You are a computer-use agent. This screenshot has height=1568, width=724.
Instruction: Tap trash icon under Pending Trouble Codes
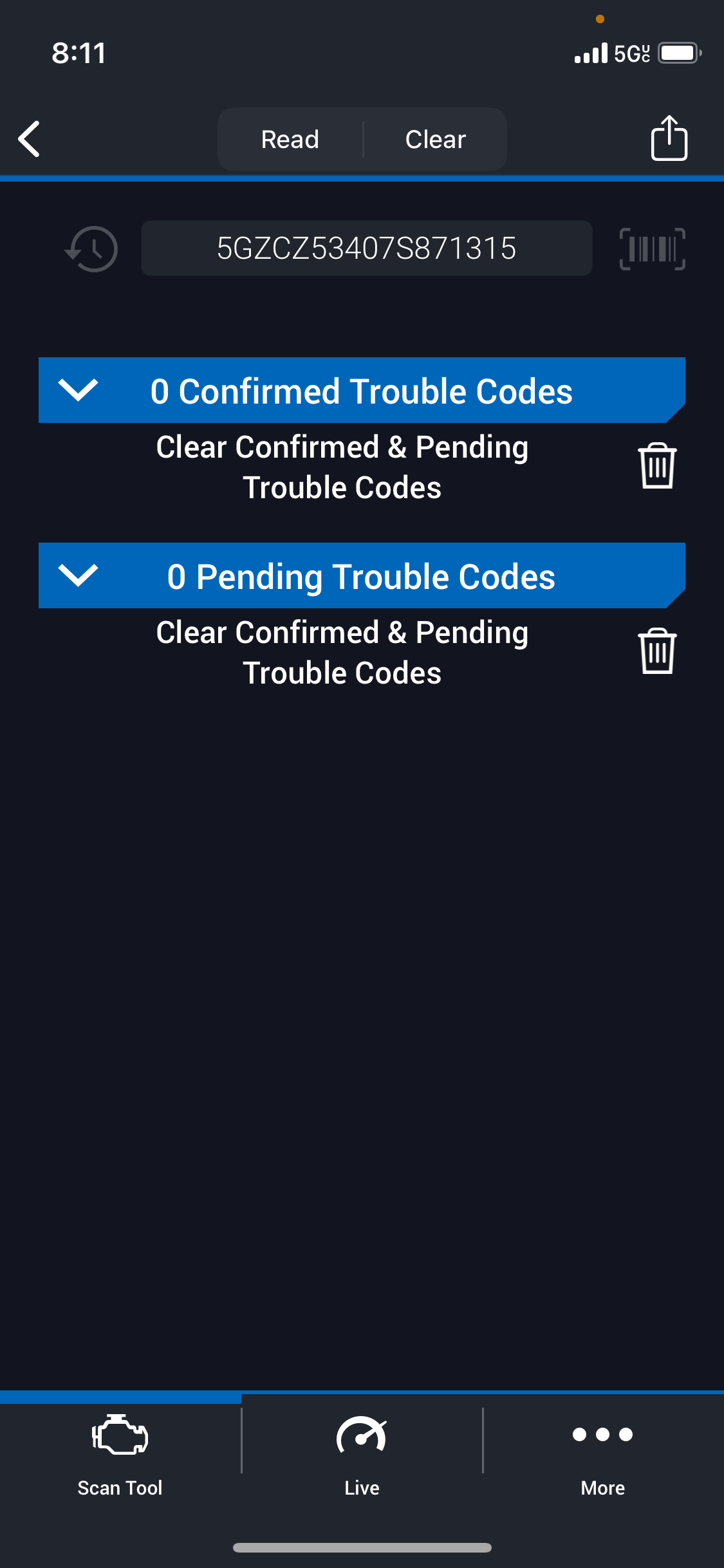(x=657, y=651)
